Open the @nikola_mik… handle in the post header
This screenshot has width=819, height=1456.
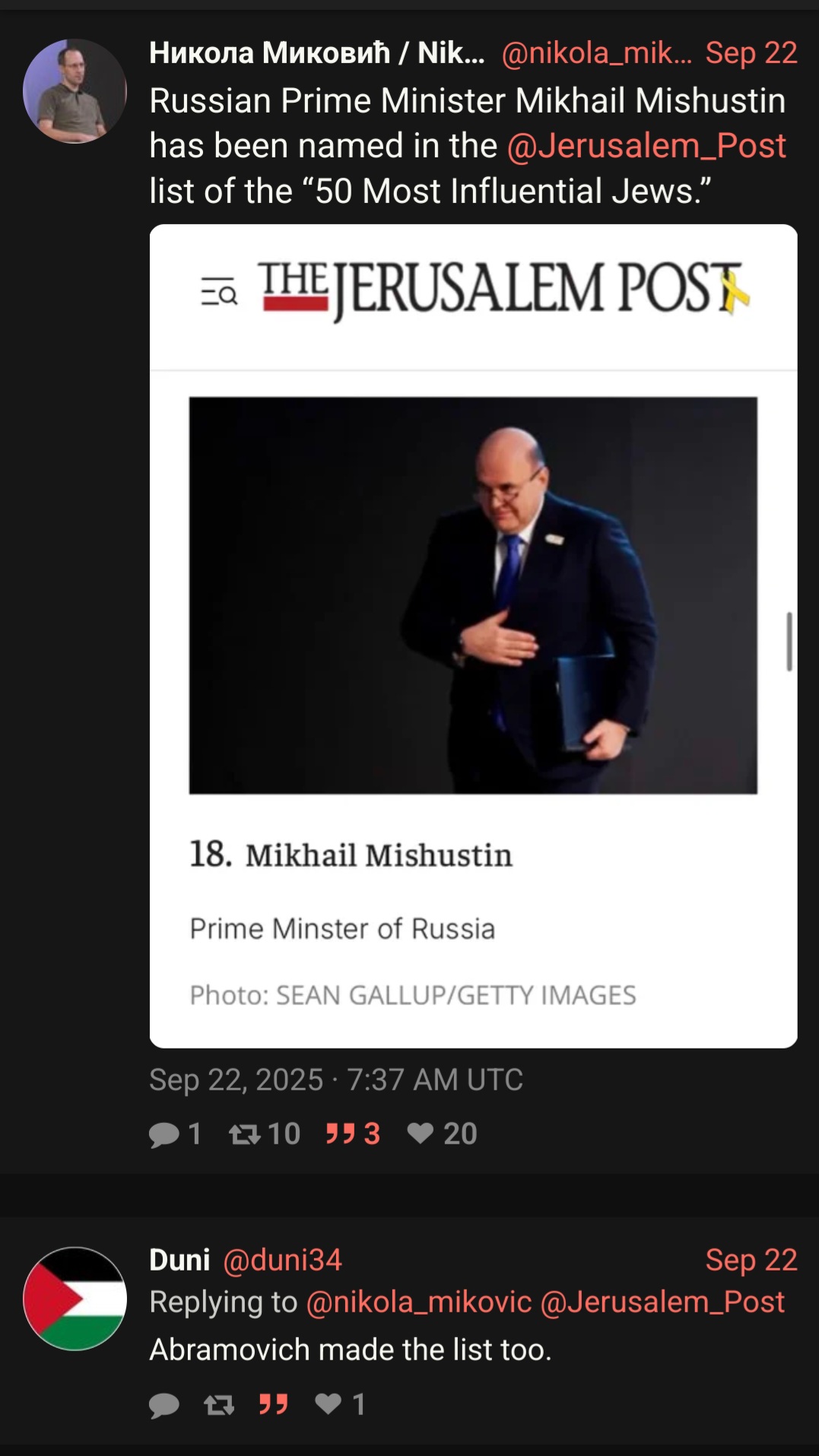[x=596, y=52]
